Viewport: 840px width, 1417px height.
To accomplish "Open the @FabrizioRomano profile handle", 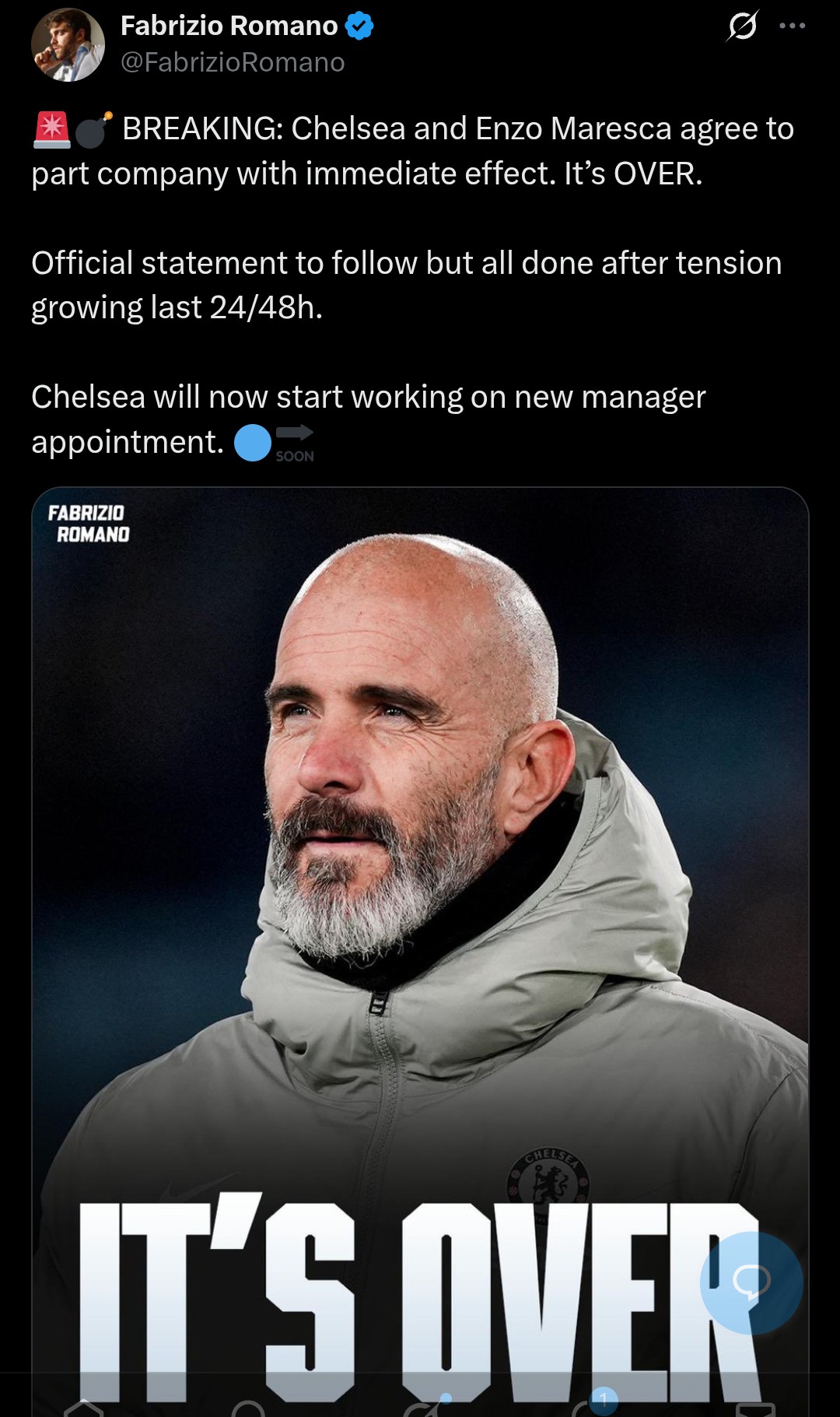I will pyautogui.click(x=232, y=62).
